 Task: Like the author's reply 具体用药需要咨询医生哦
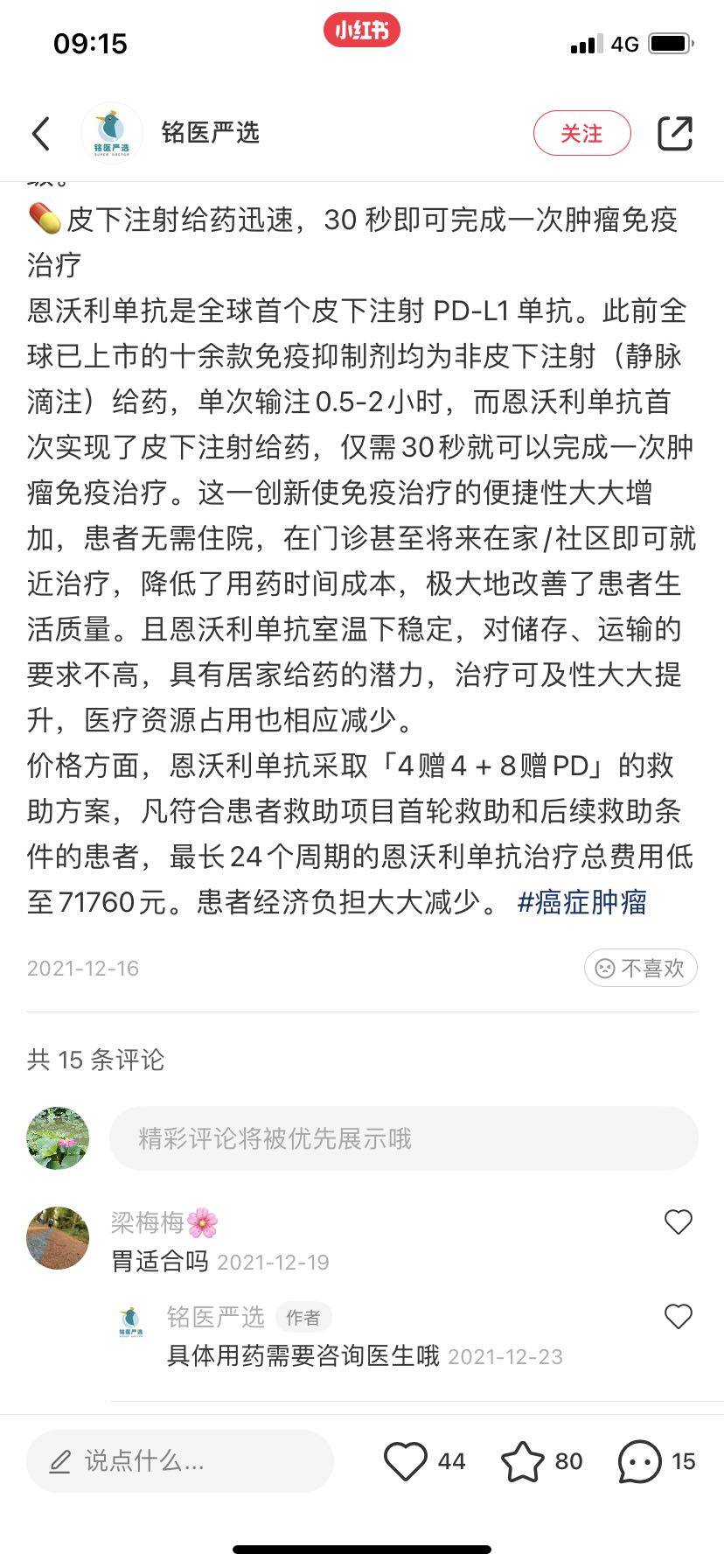[x=679, y=1316]
